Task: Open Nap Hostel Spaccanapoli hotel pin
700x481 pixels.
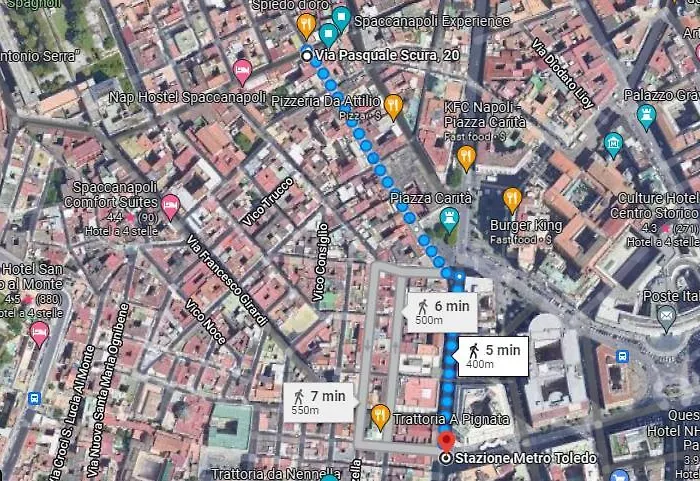Action: coord(241,71)
